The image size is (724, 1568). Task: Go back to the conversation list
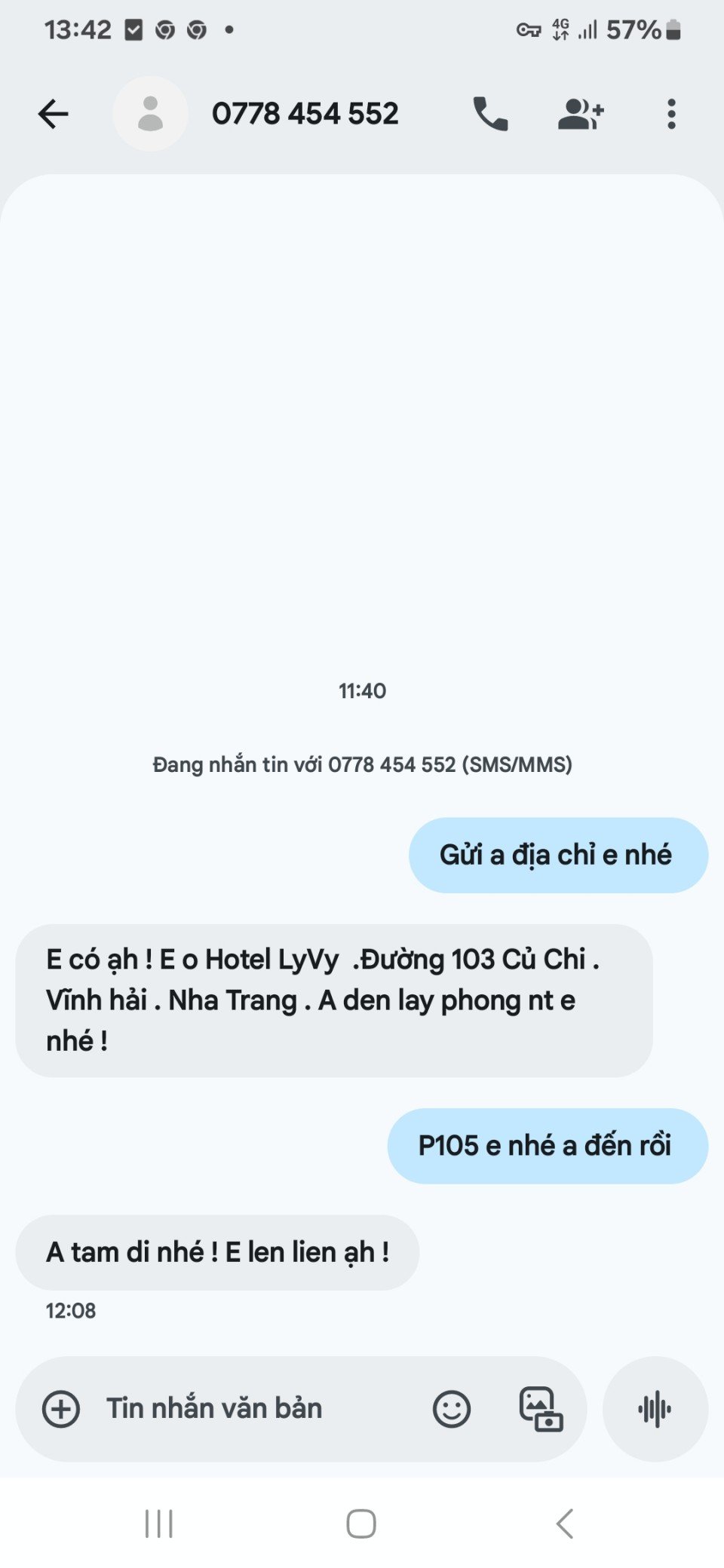(54, 115)
